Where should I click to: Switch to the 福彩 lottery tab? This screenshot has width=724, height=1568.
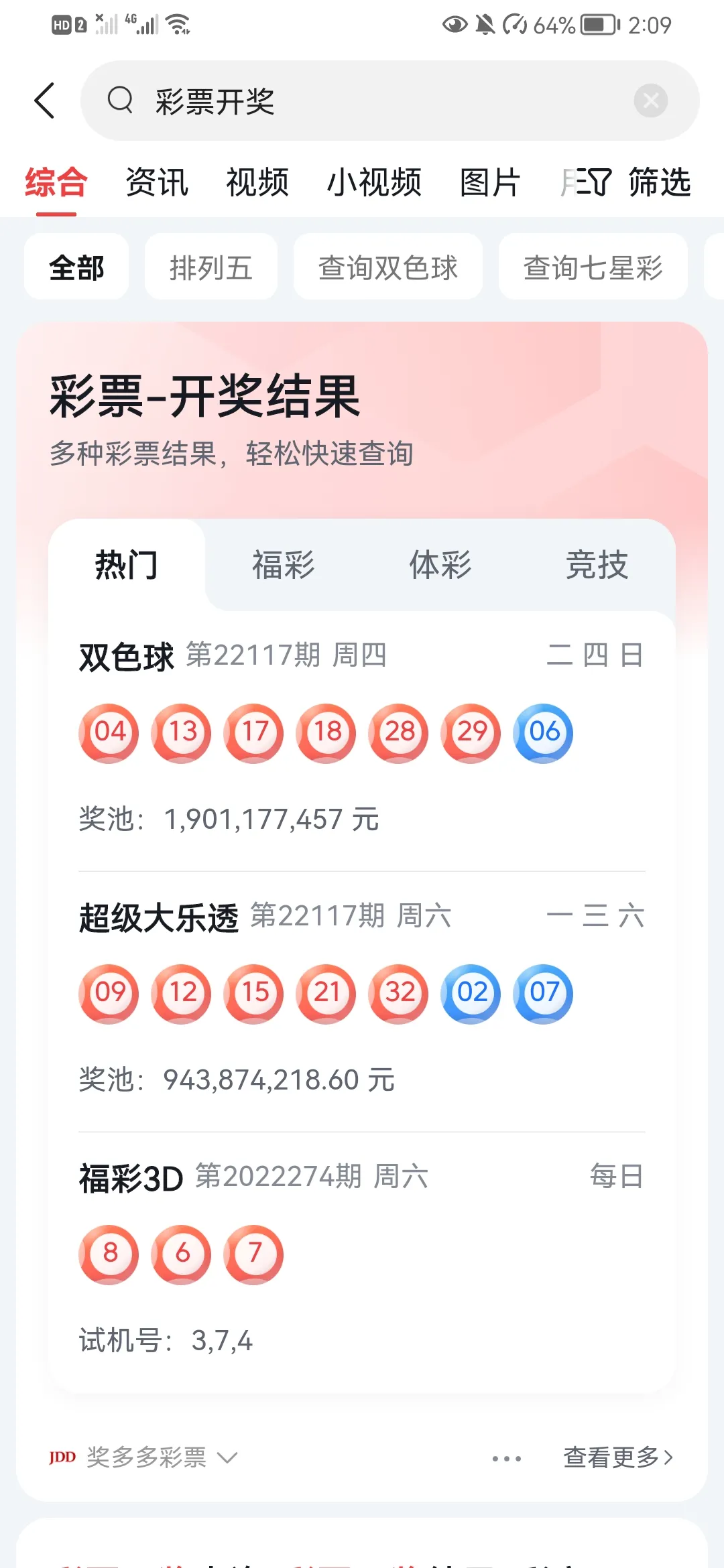(283, 565)
